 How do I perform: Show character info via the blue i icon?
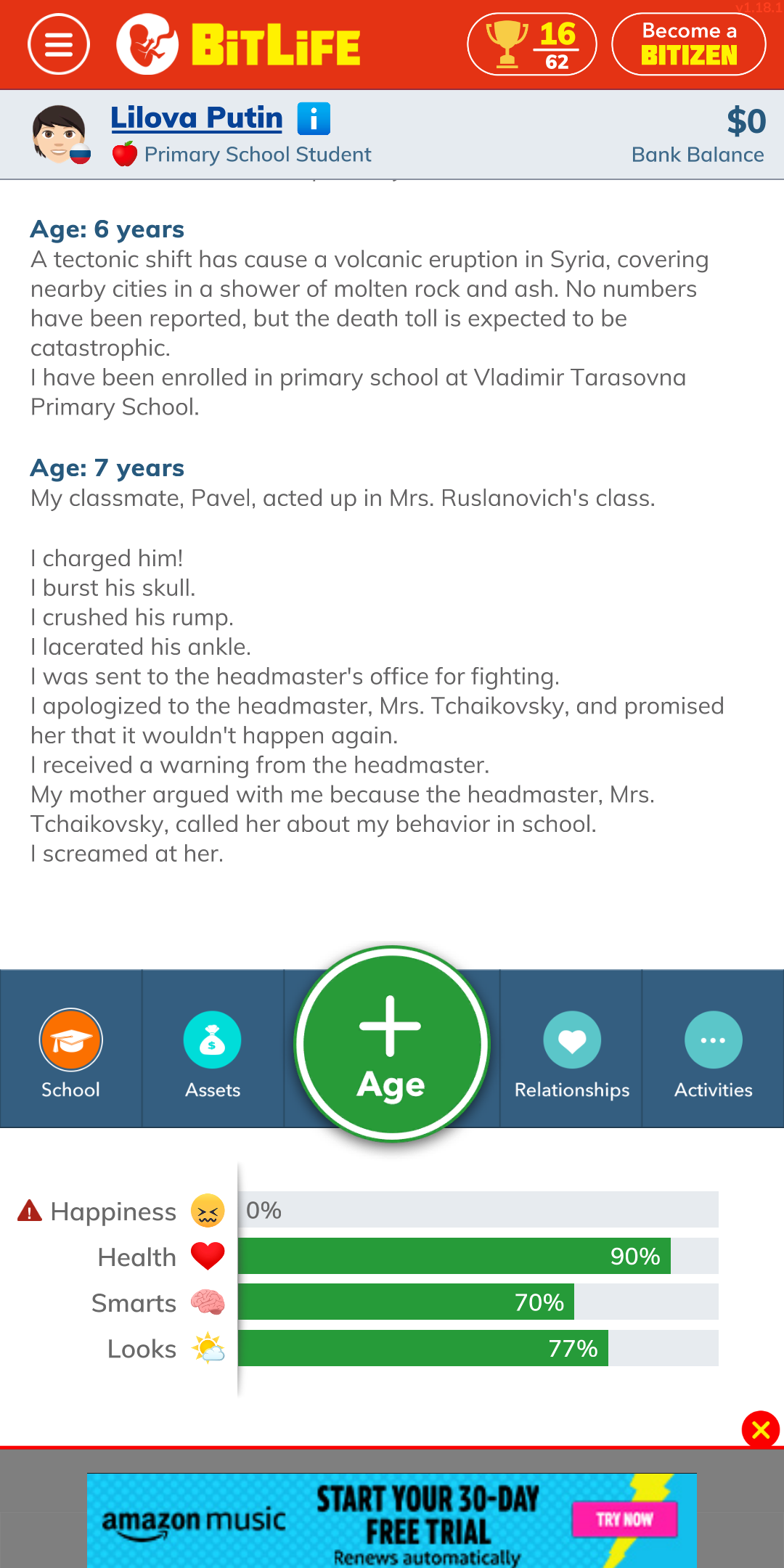point(314,118)
